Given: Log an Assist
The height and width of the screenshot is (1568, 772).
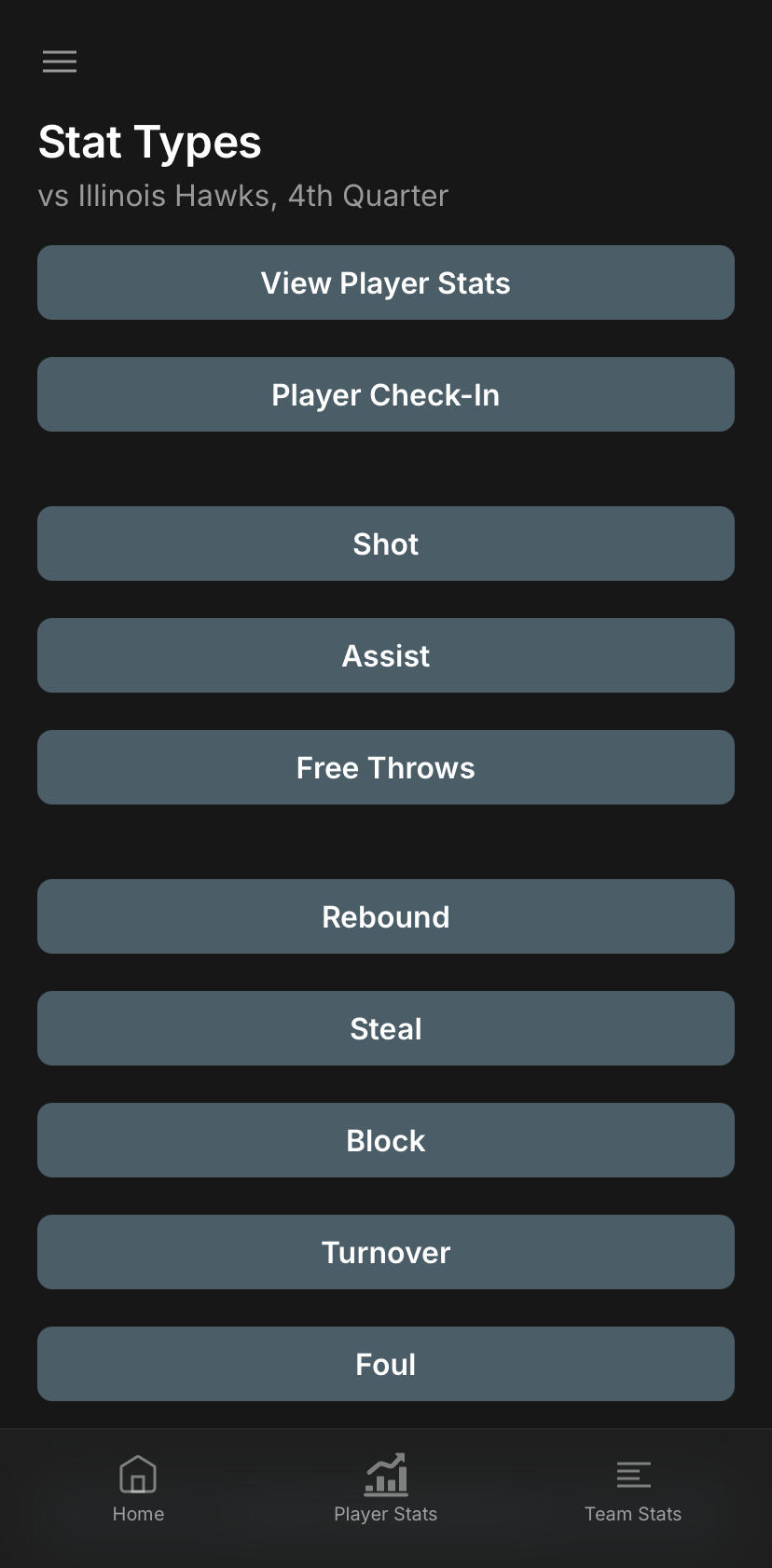Looking at the screenshot, I should 386,655.
